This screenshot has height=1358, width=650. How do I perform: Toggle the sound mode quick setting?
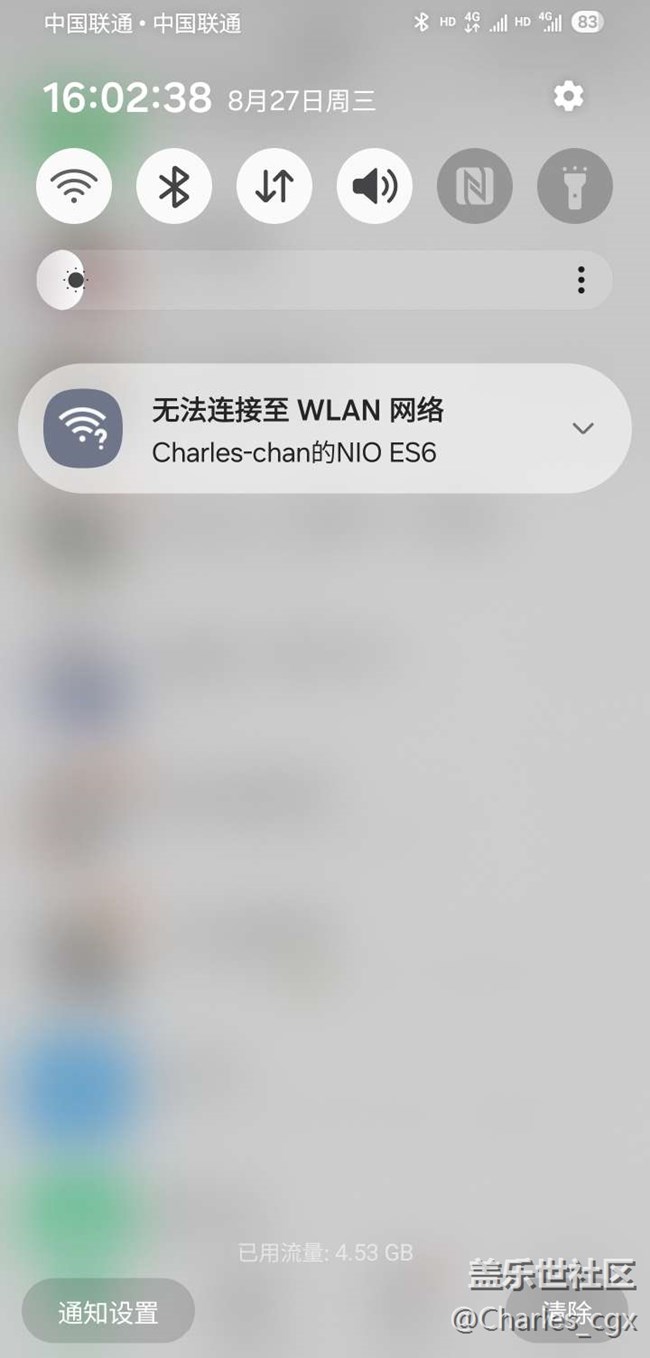[x=374, y=186]
